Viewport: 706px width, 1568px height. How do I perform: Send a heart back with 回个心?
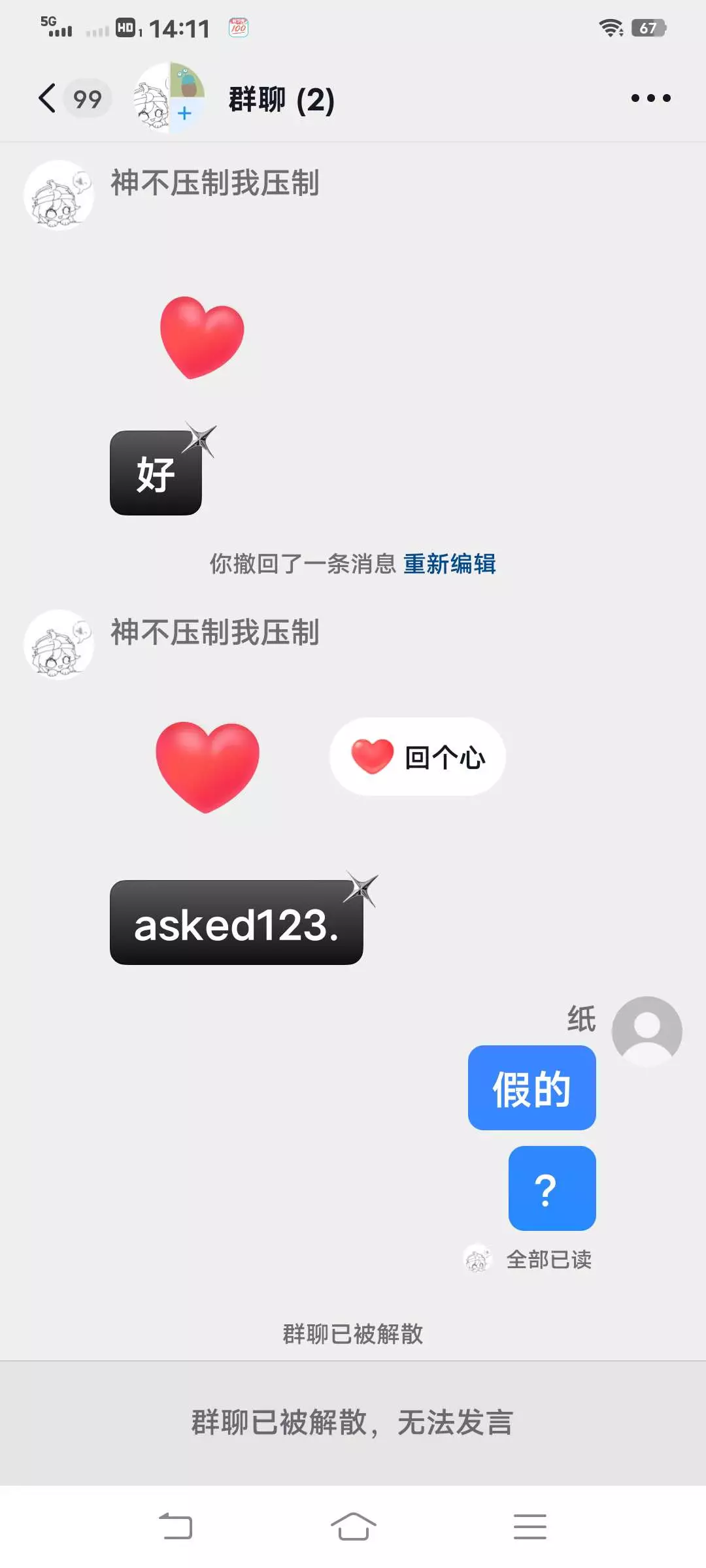tap(418, 757)
